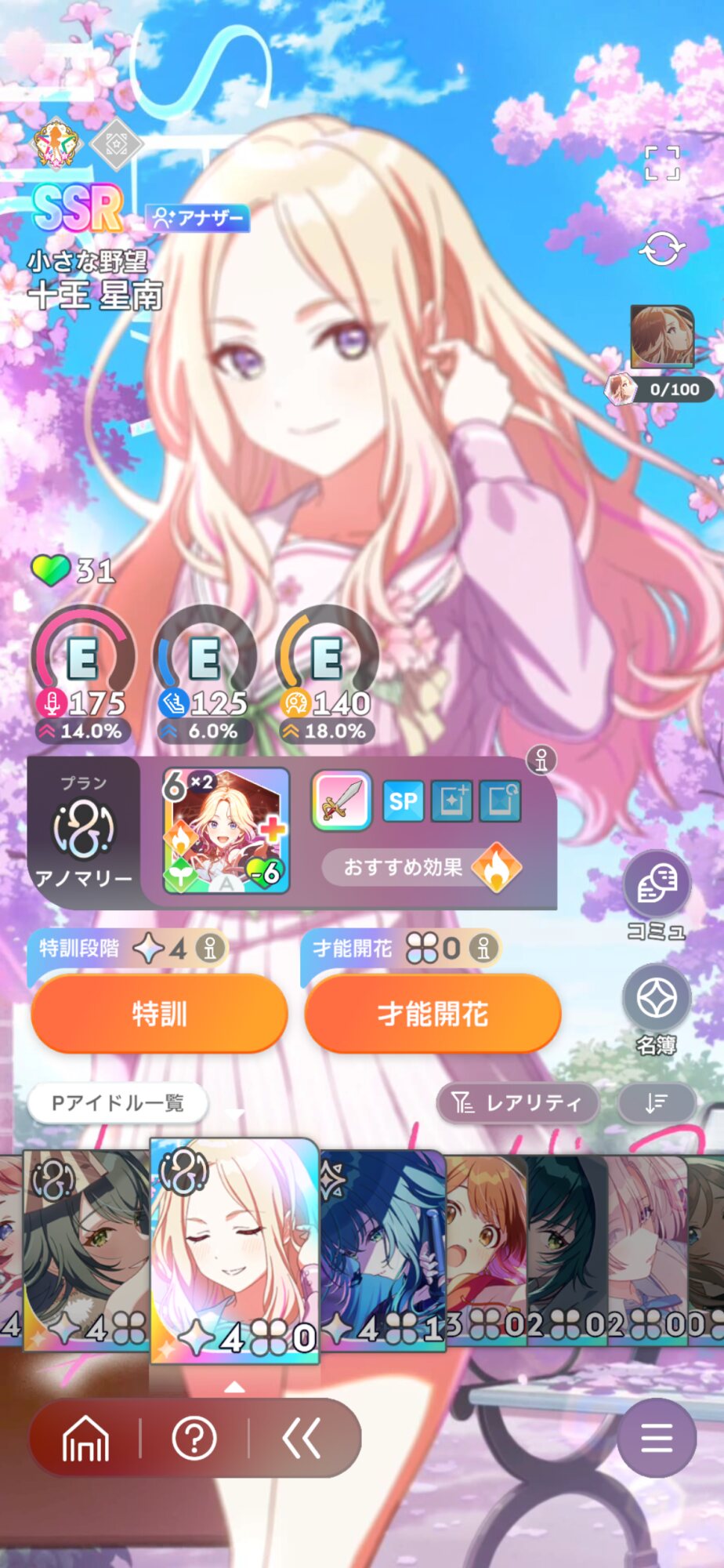Show info for 才能開花 level

[x=483, y=949]
